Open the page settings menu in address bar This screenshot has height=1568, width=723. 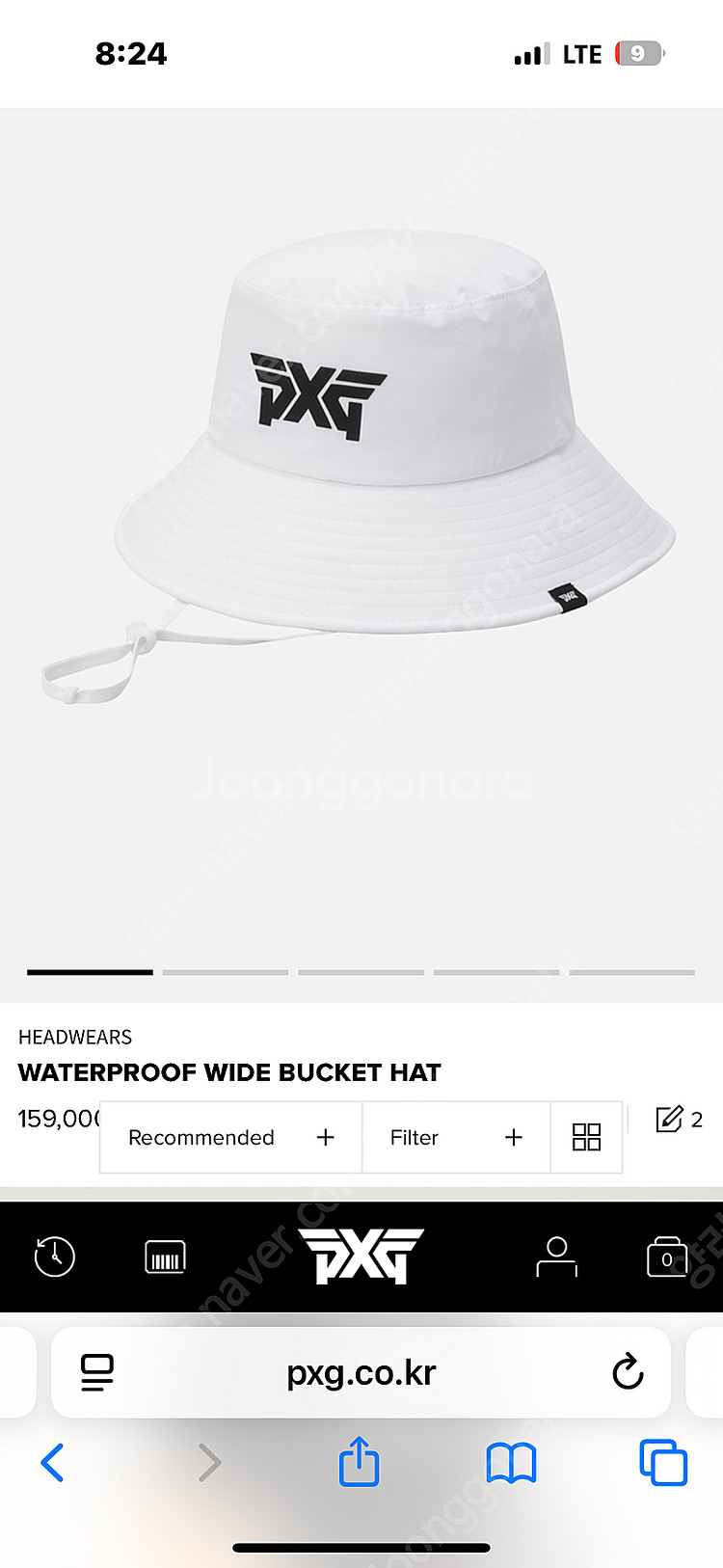click(x=97, y=1372)
